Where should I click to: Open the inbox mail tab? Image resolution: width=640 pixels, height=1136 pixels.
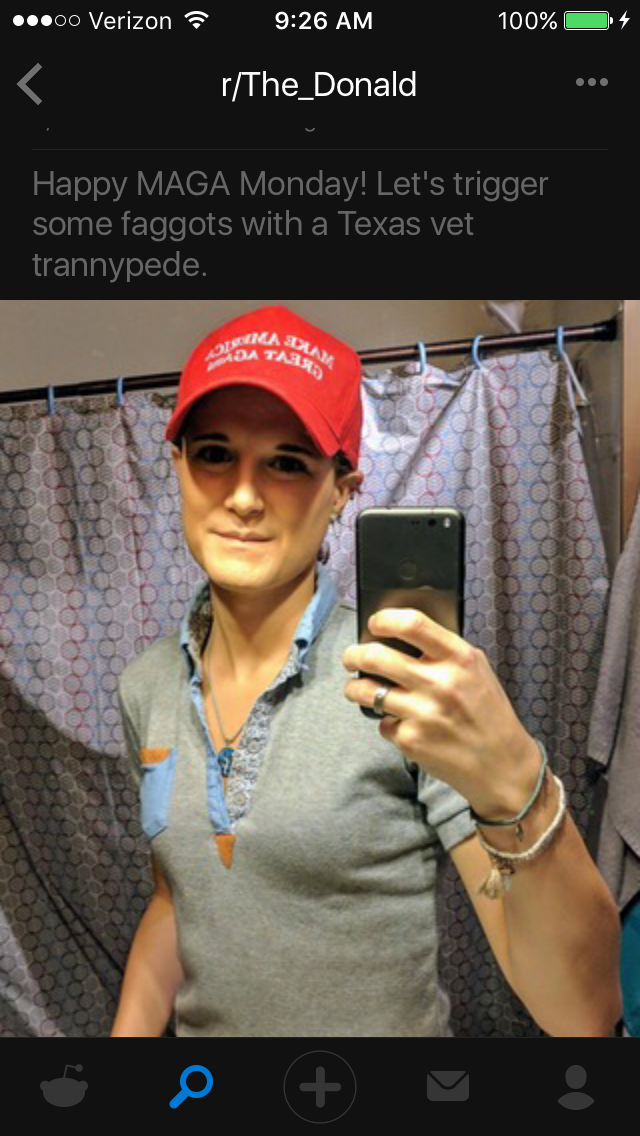click(x=448, y=1087)
